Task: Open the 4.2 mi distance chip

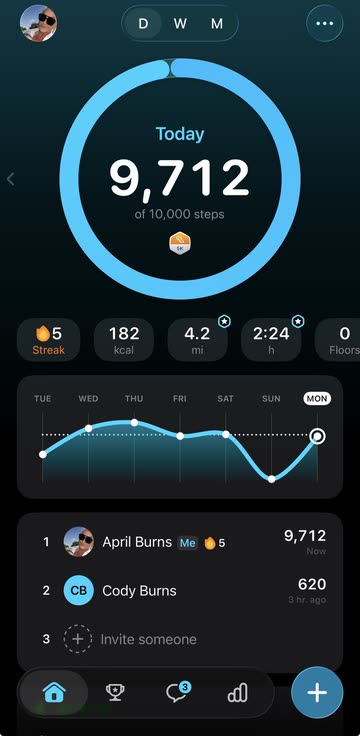Action: tap(197, 340)
